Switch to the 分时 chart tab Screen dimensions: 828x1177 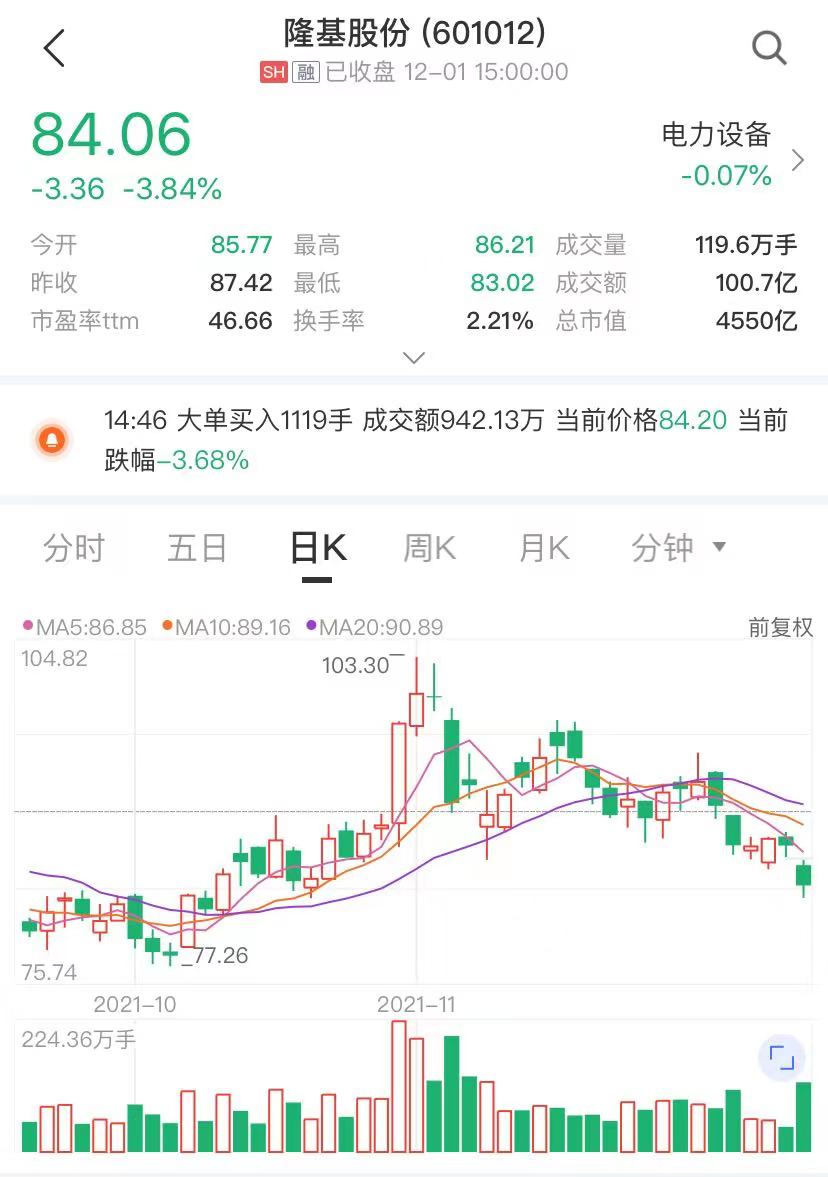coord(74,548)
